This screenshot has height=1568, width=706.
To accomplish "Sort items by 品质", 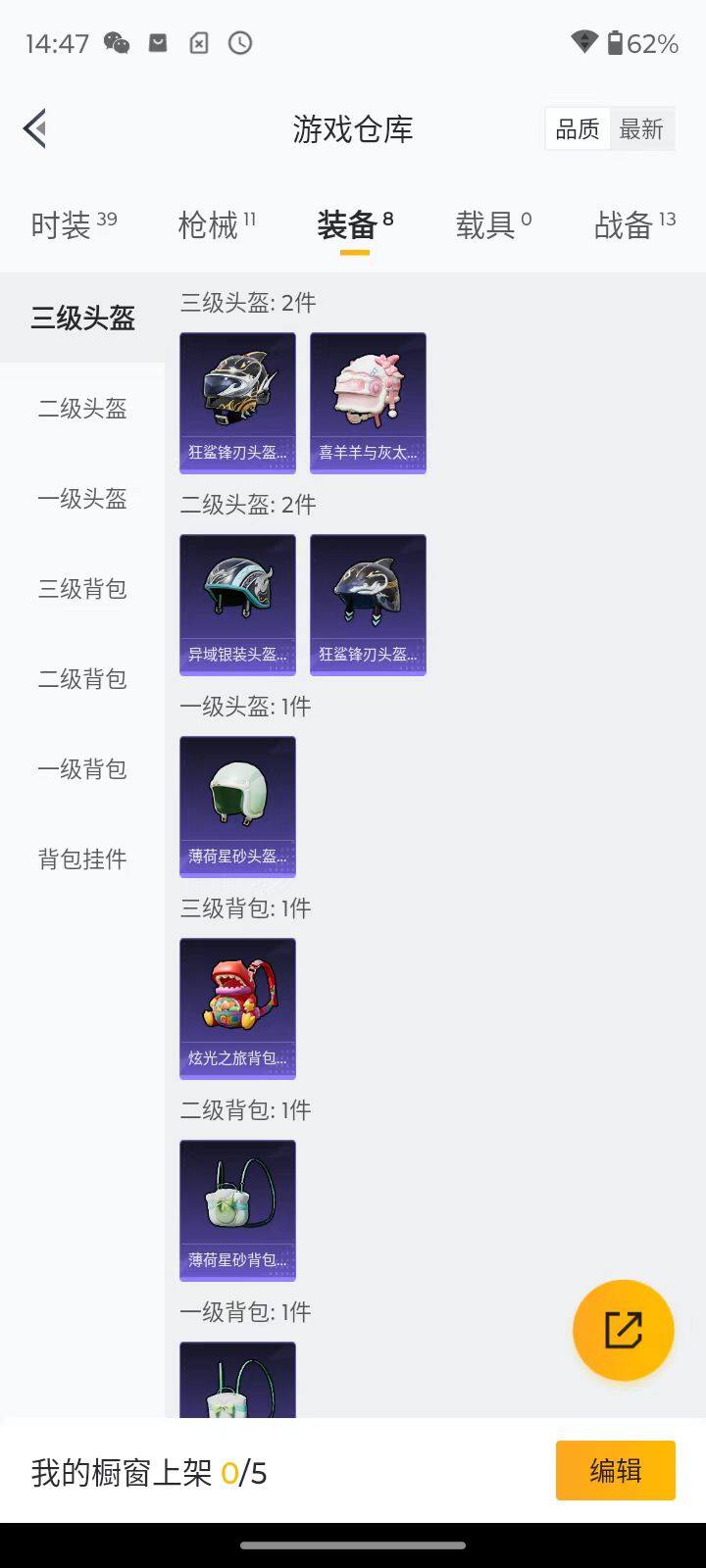I will [578, 128].
